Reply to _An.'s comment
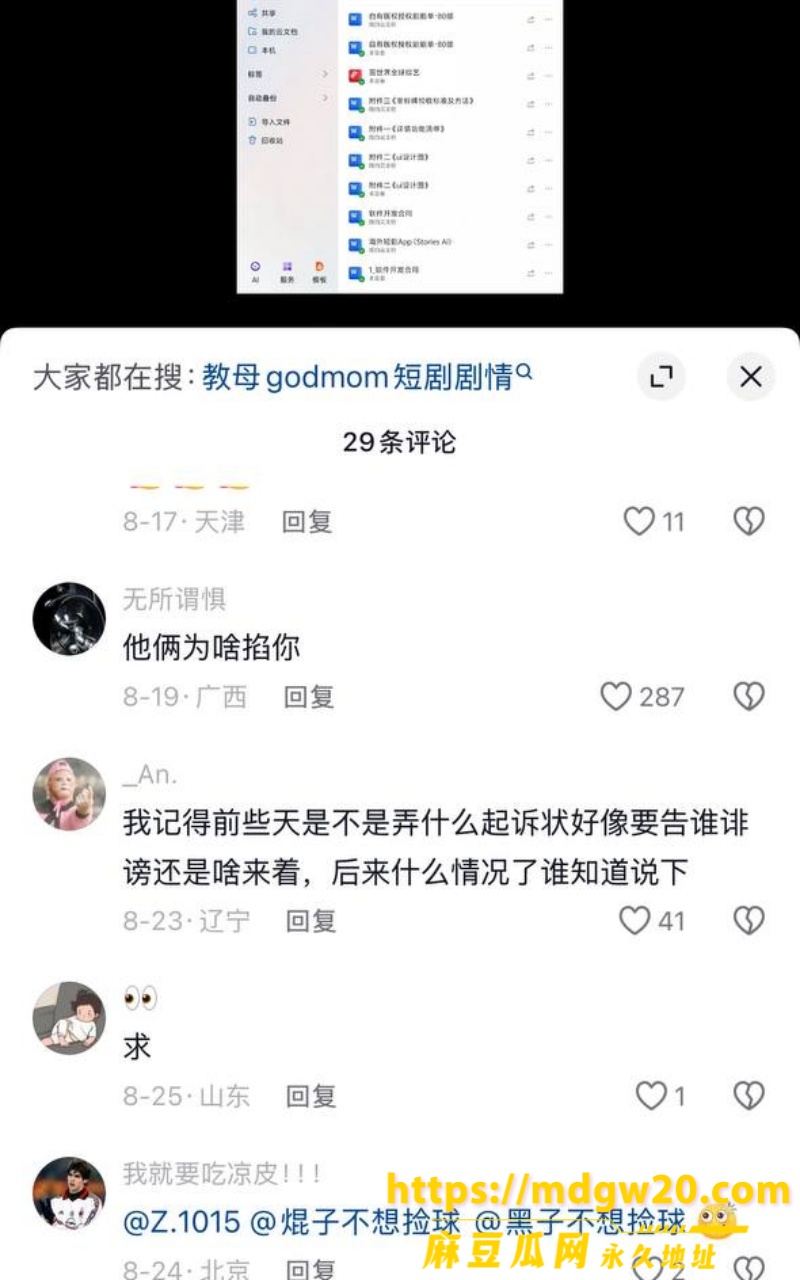Viewport: 800px width, 1280px height. click(310, 921)
